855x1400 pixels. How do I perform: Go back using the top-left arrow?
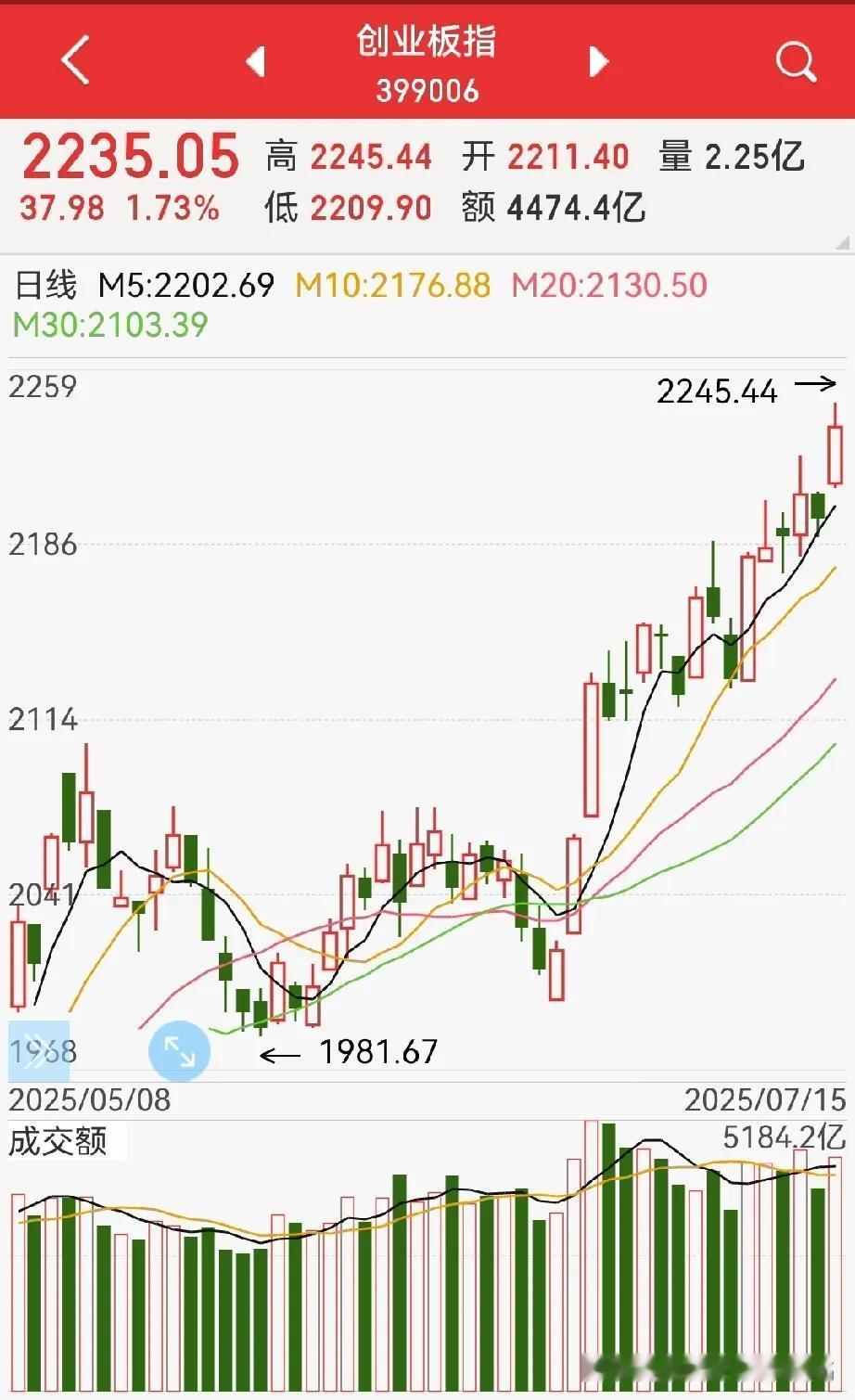pos(75,61)
